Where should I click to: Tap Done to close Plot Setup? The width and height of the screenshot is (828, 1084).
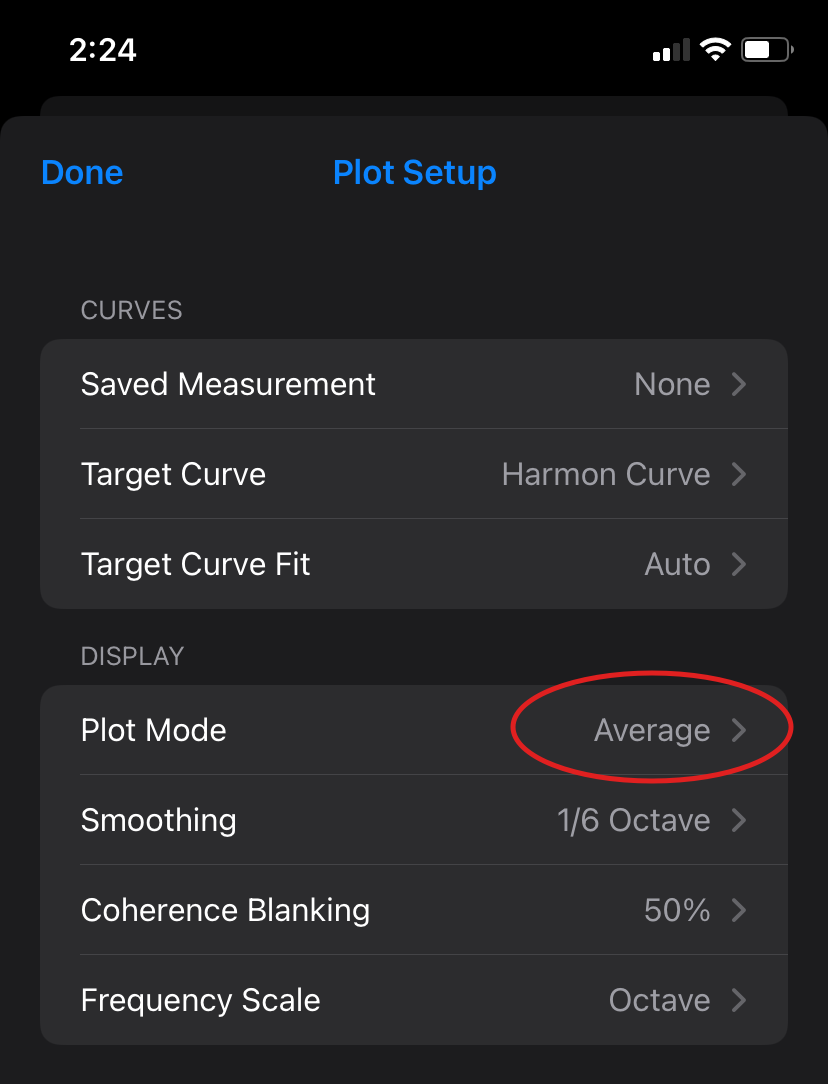(81, 172)
